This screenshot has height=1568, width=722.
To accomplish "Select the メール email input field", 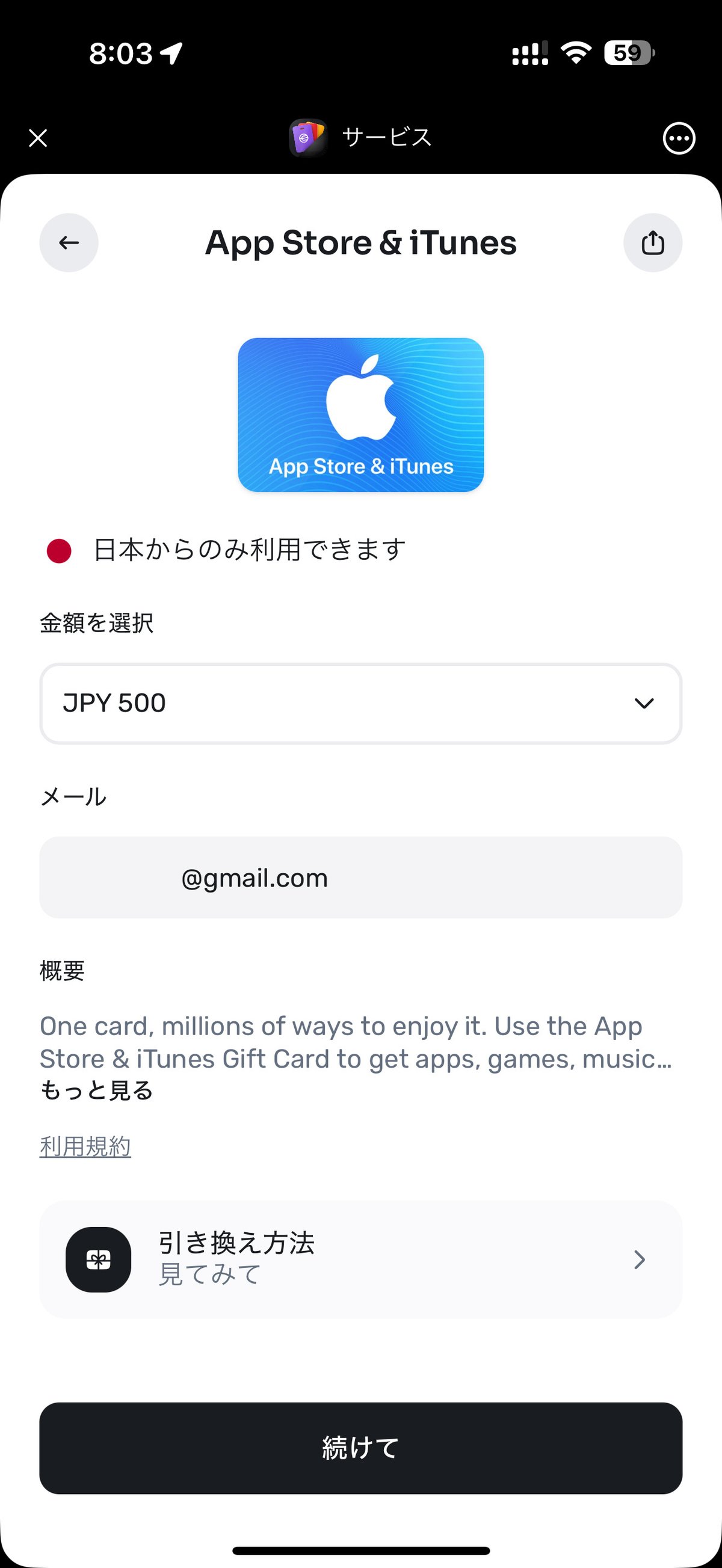I will [x=360, y=877].
